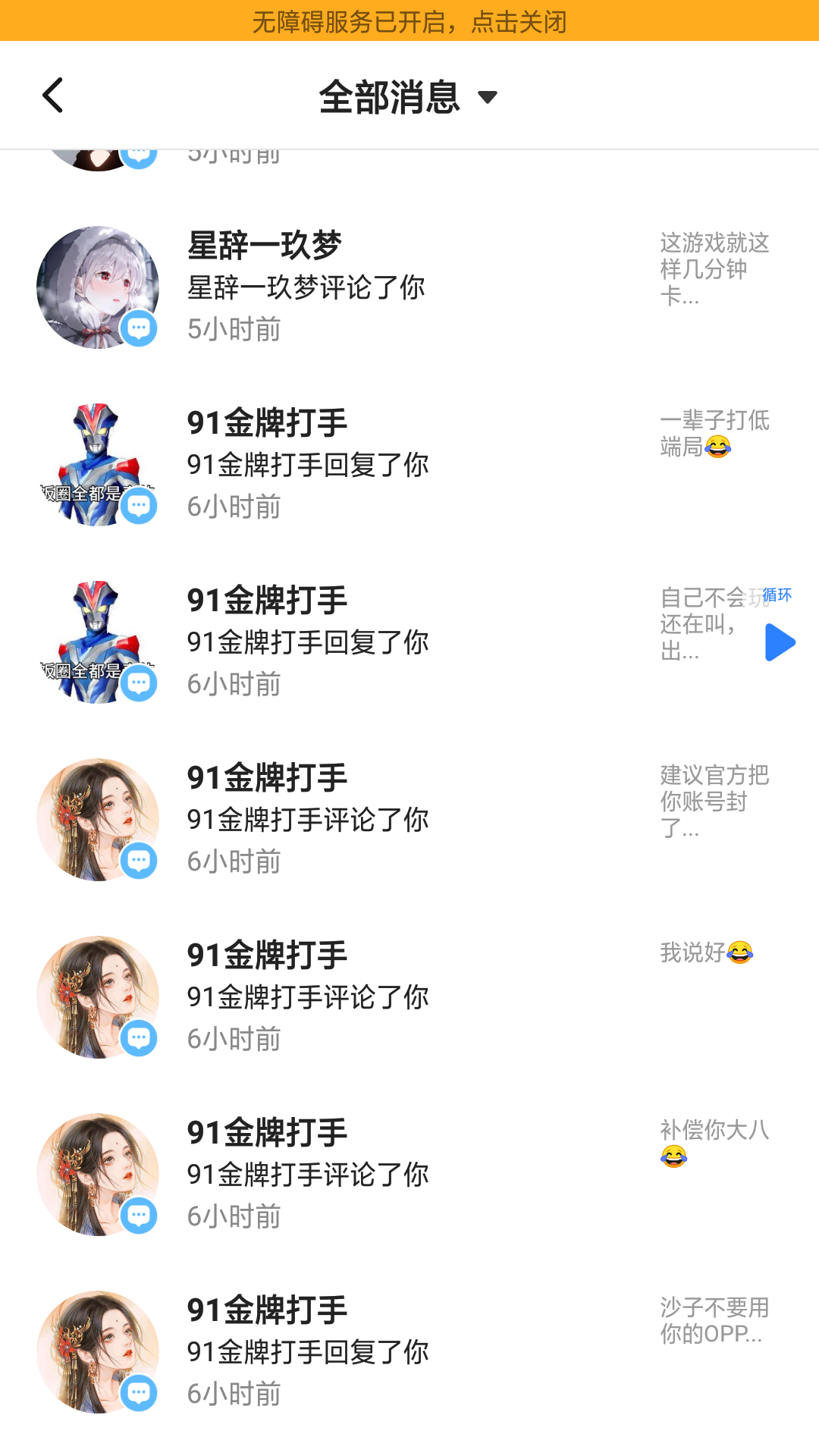Screen dimensions: 819x1456
Task: Tap the blue 循环 play button
Action: click(780, 642)
